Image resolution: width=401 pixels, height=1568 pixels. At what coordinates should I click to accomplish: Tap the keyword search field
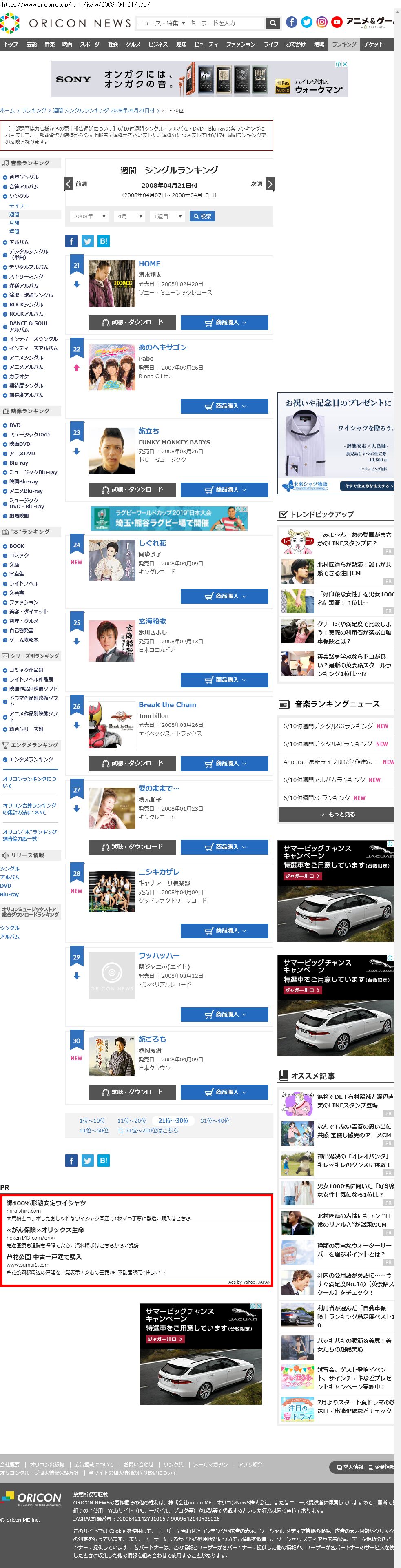coord(225,23)
